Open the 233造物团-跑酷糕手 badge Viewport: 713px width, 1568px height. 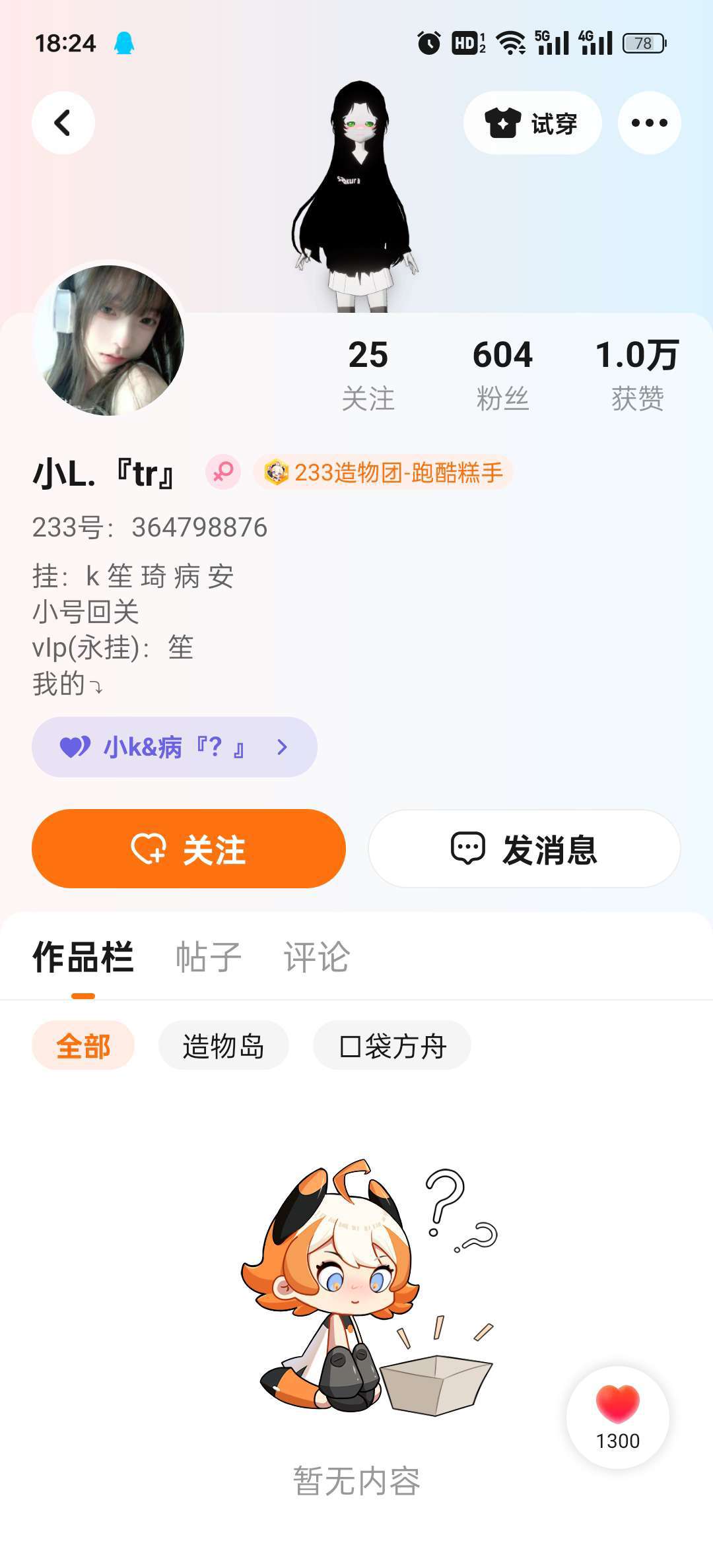click(383, 473)
